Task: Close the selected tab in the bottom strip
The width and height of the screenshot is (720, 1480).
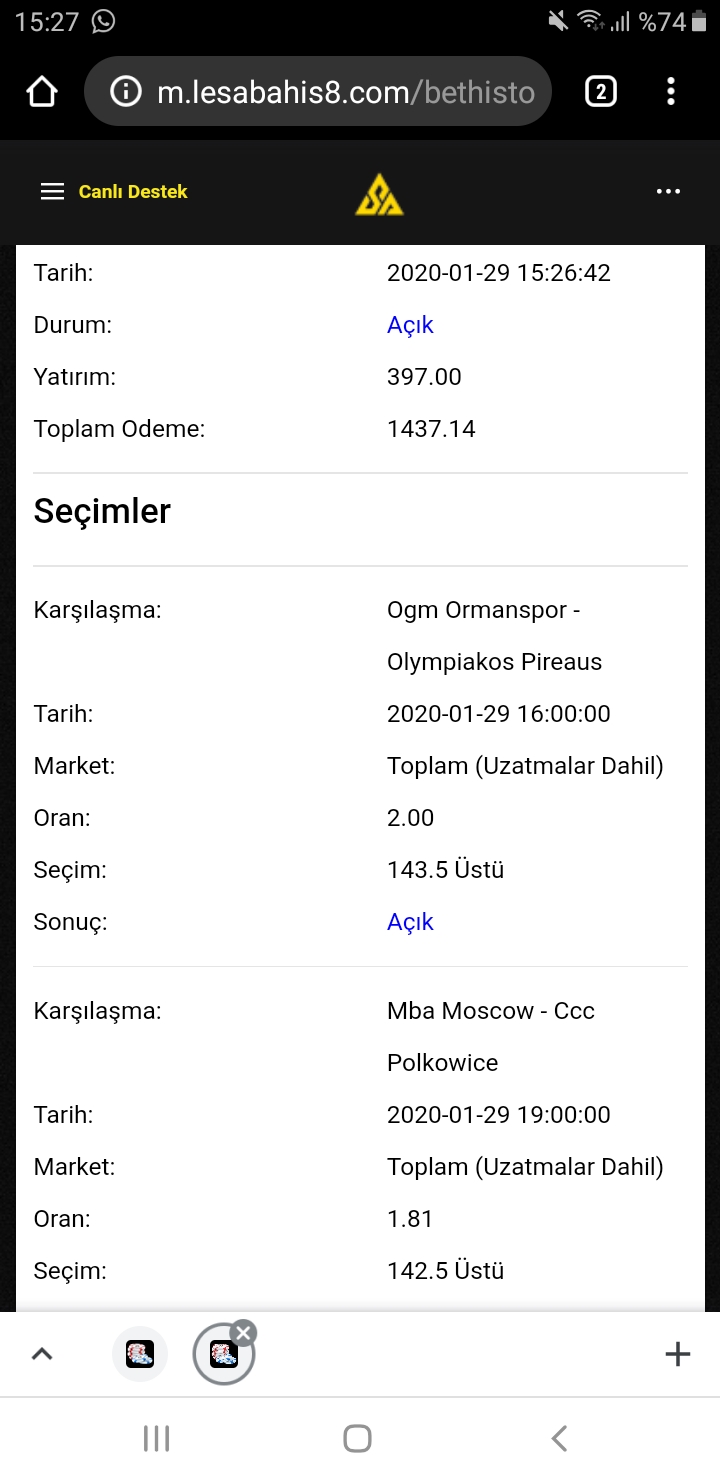Action: 243,1332
